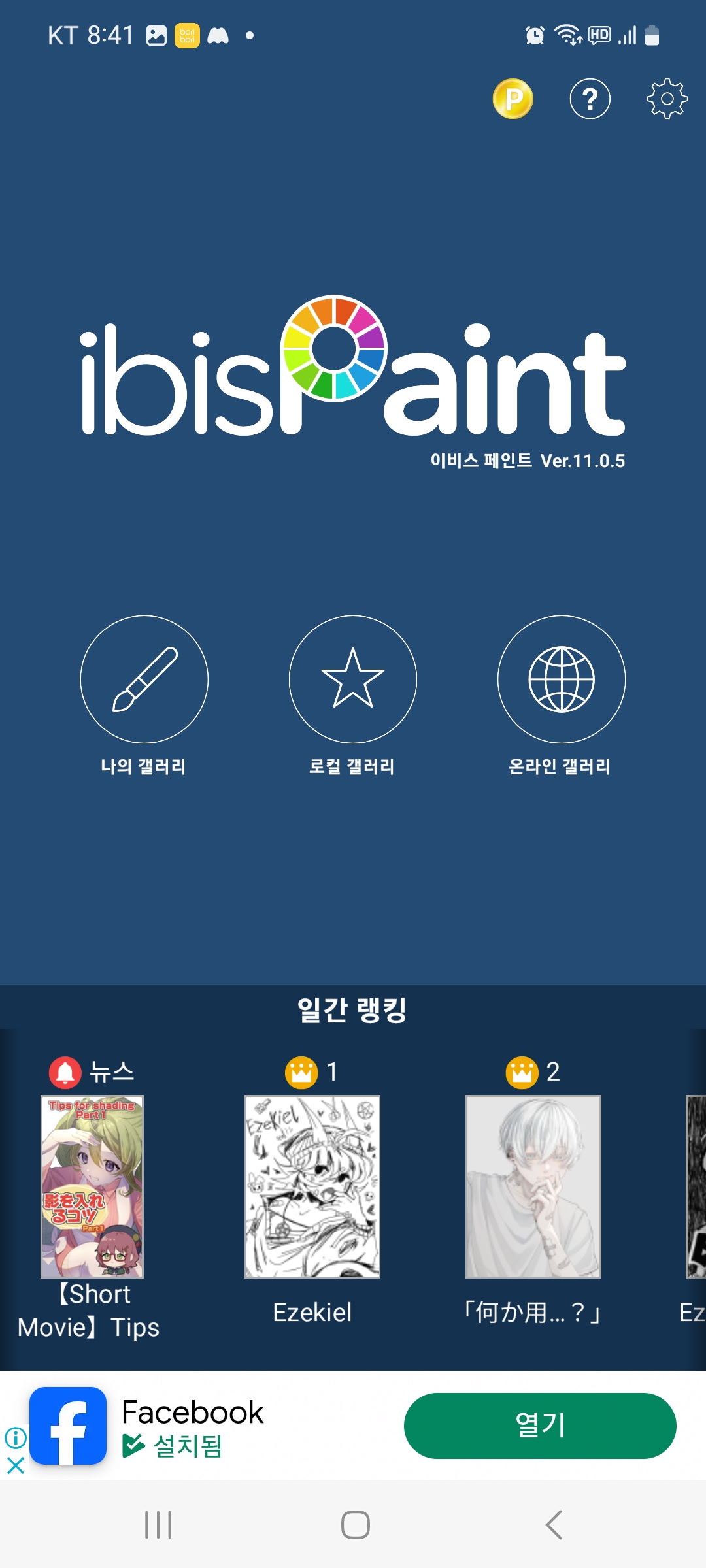
Task: Tap the crown icon beside rank 1
Action: pyautogui.click(x=301, y=1070)
